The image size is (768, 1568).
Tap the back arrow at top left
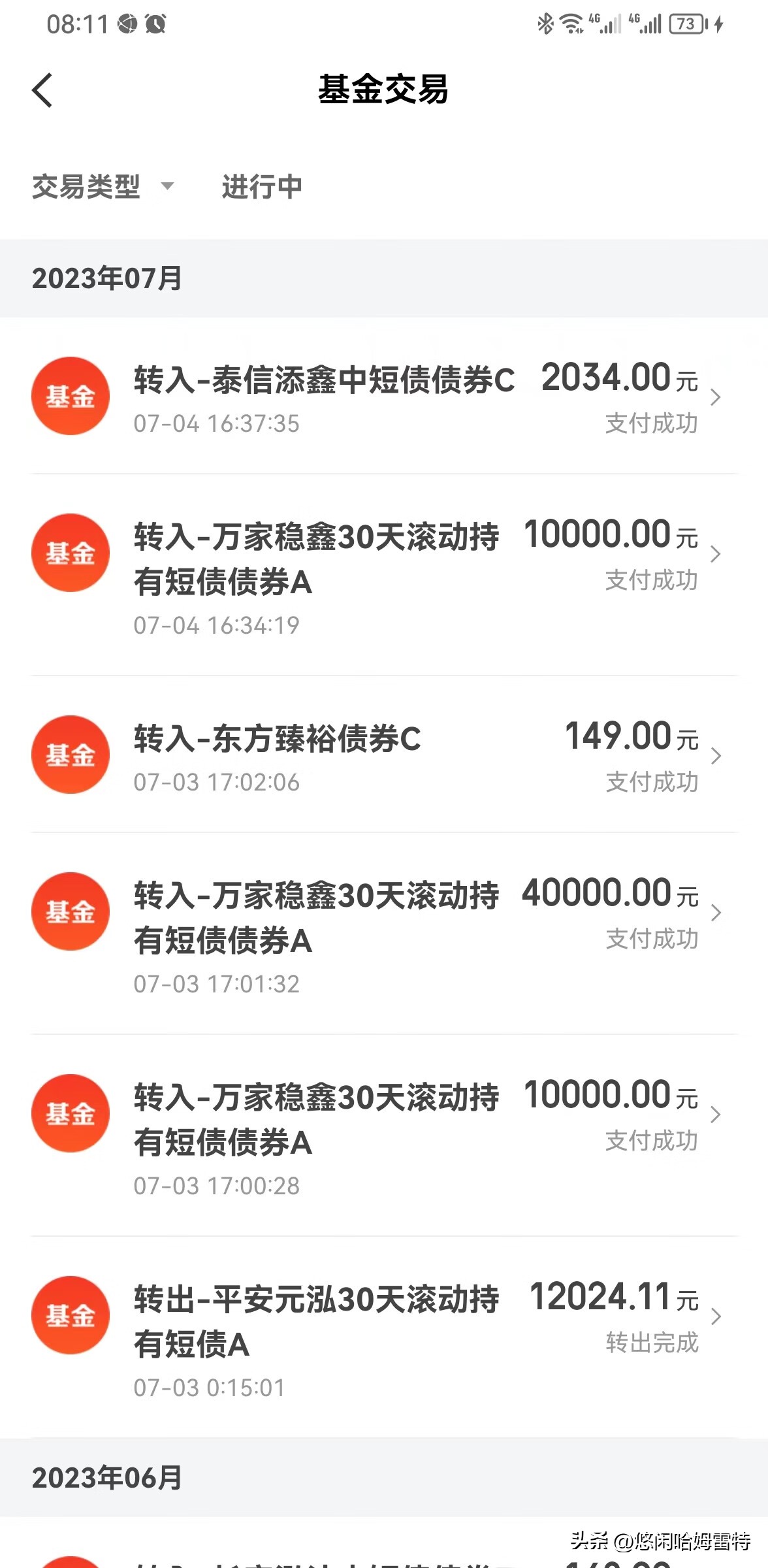[x=43, y=91]
